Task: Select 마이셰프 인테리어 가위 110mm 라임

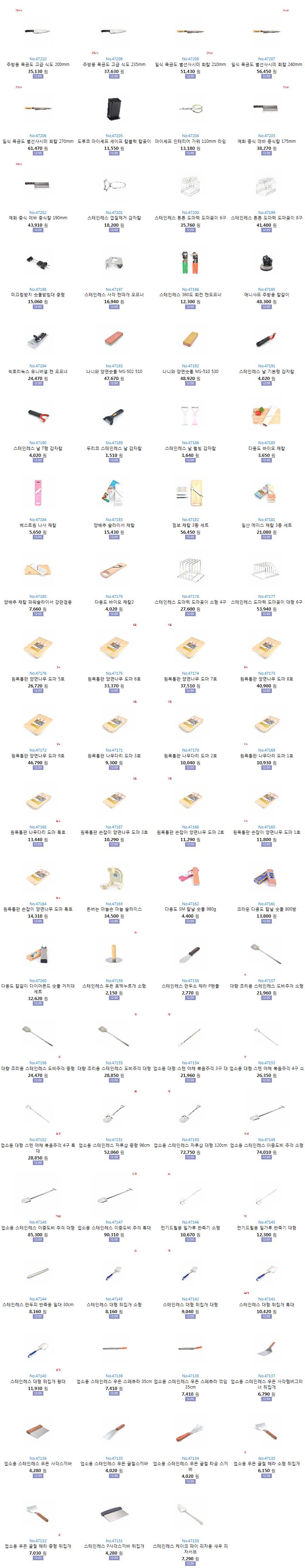Action: pos(190,141)
